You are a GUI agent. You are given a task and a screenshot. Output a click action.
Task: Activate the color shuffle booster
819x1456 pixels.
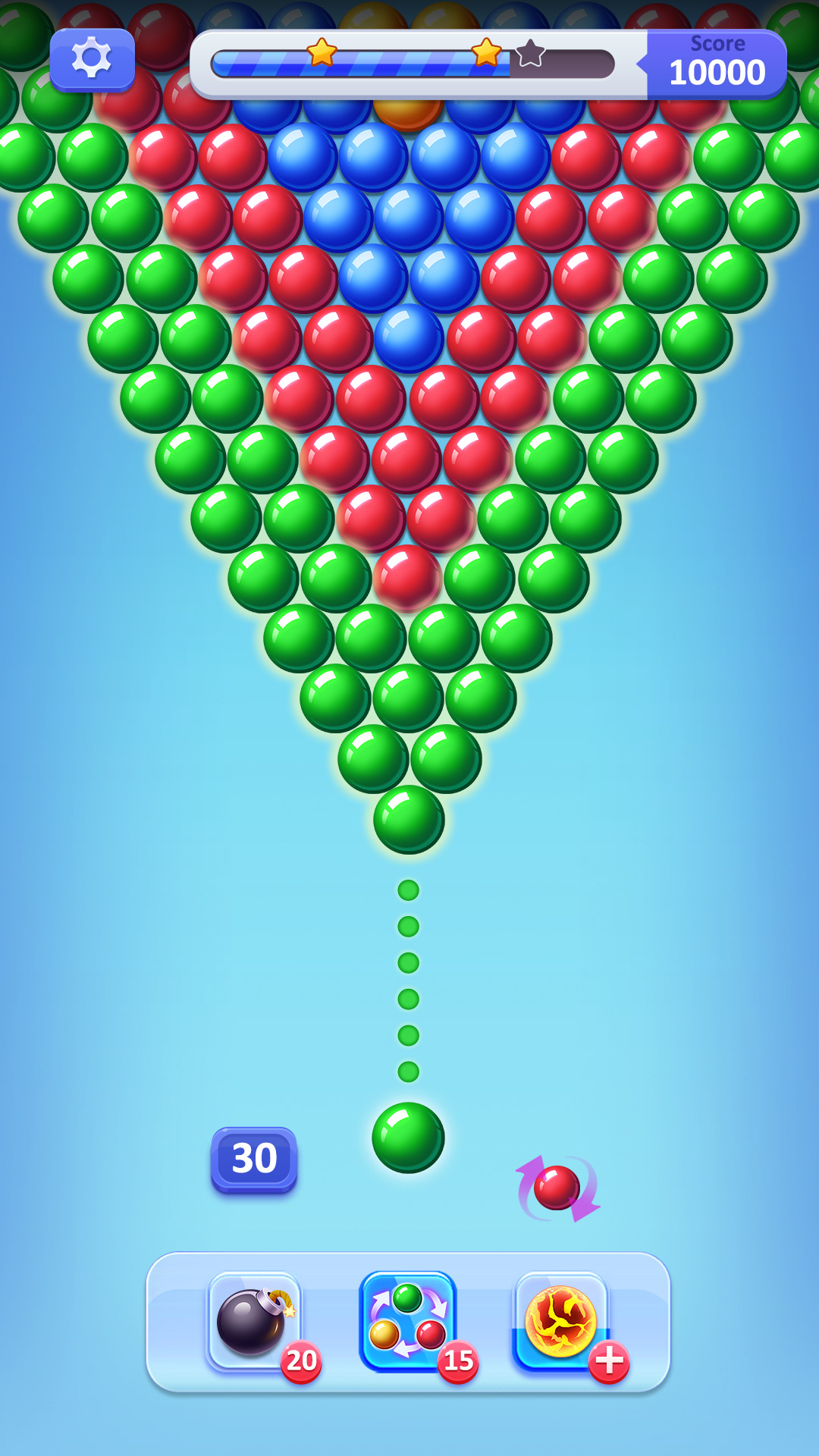pos(408,1322)
